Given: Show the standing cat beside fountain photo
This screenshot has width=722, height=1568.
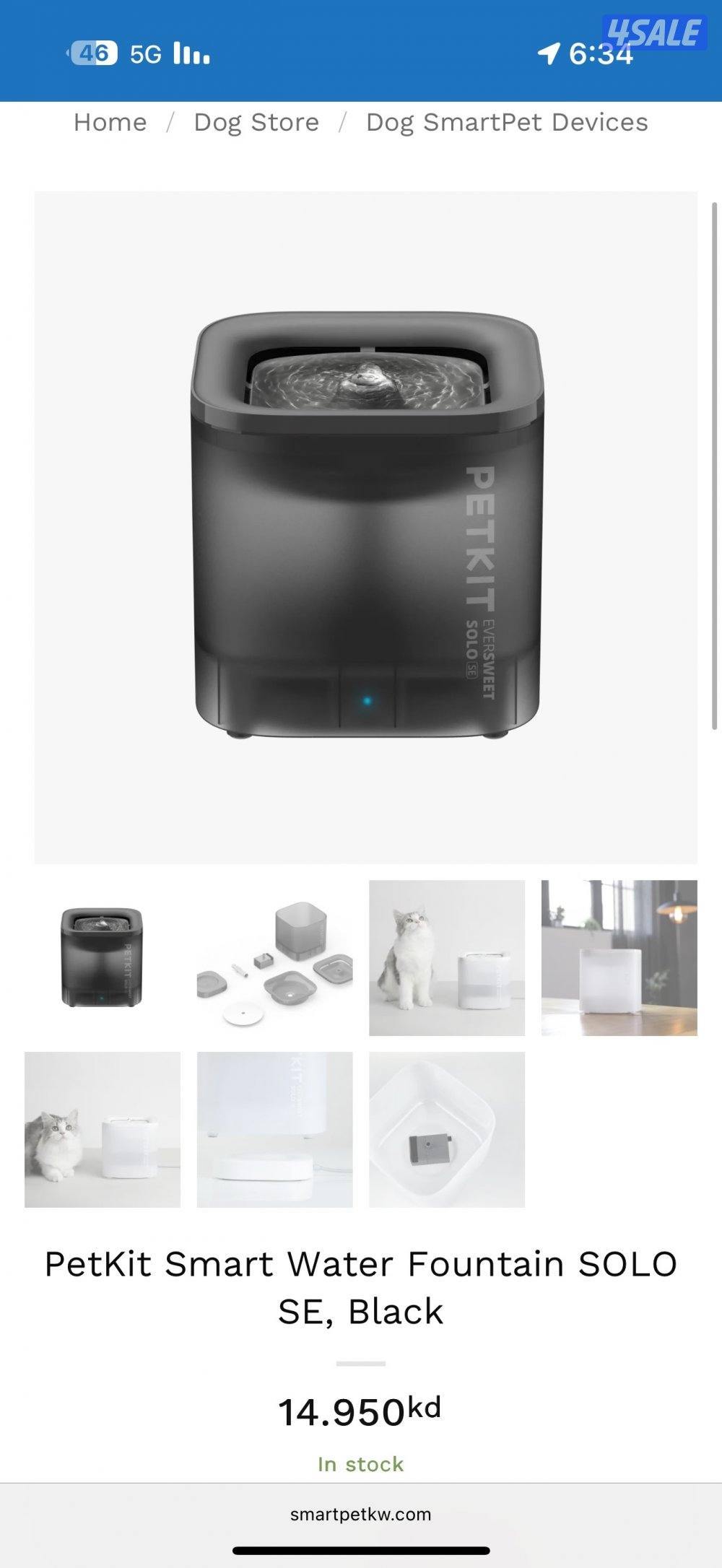Looking at the screenshot, I should (447, 957).
